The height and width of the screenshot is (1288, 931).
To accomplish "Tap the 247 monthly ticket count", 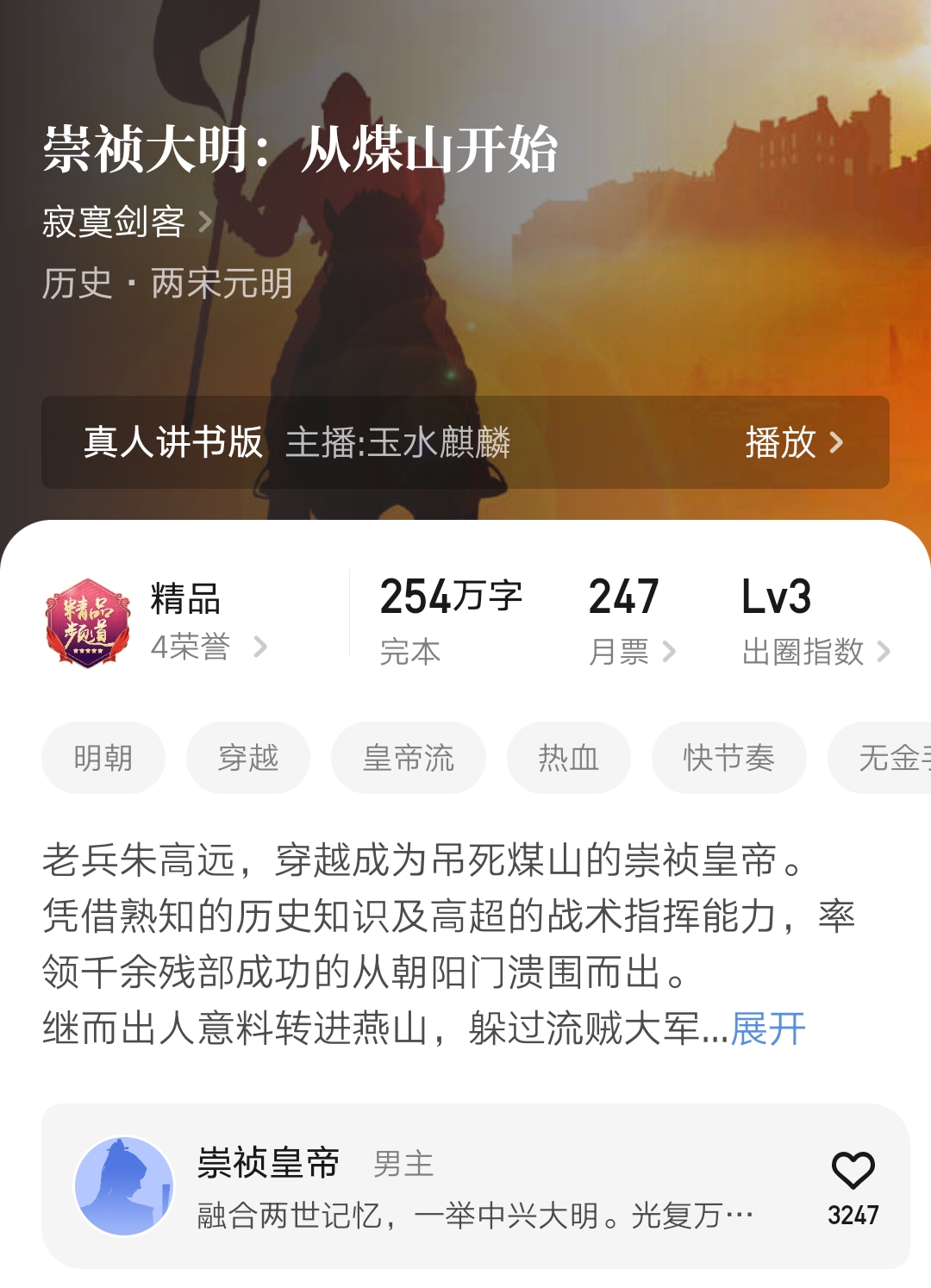I will (x=622, y=597).
